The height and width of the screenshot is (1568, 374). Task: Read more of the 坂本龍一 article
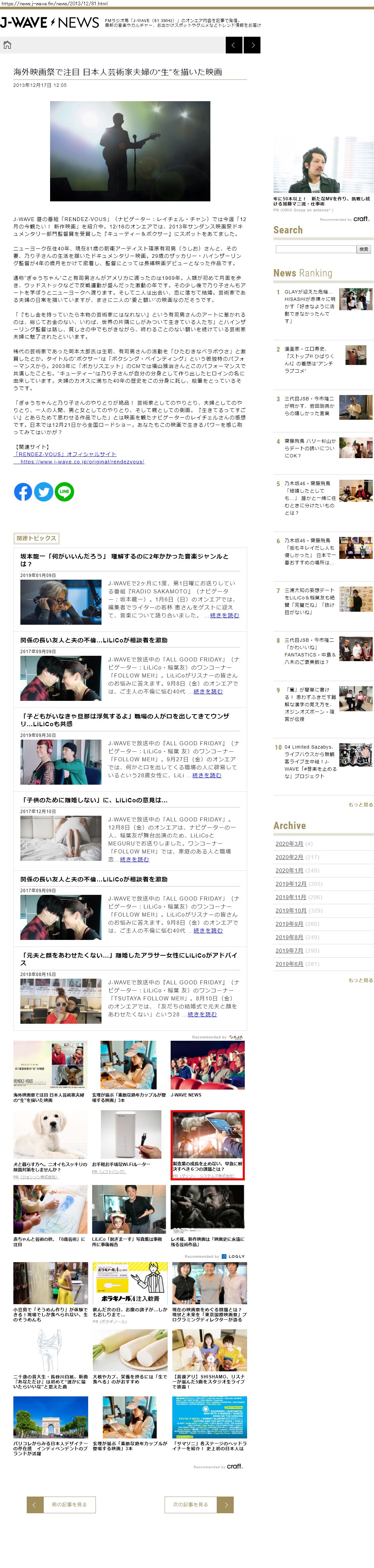[x=224, y=615]
